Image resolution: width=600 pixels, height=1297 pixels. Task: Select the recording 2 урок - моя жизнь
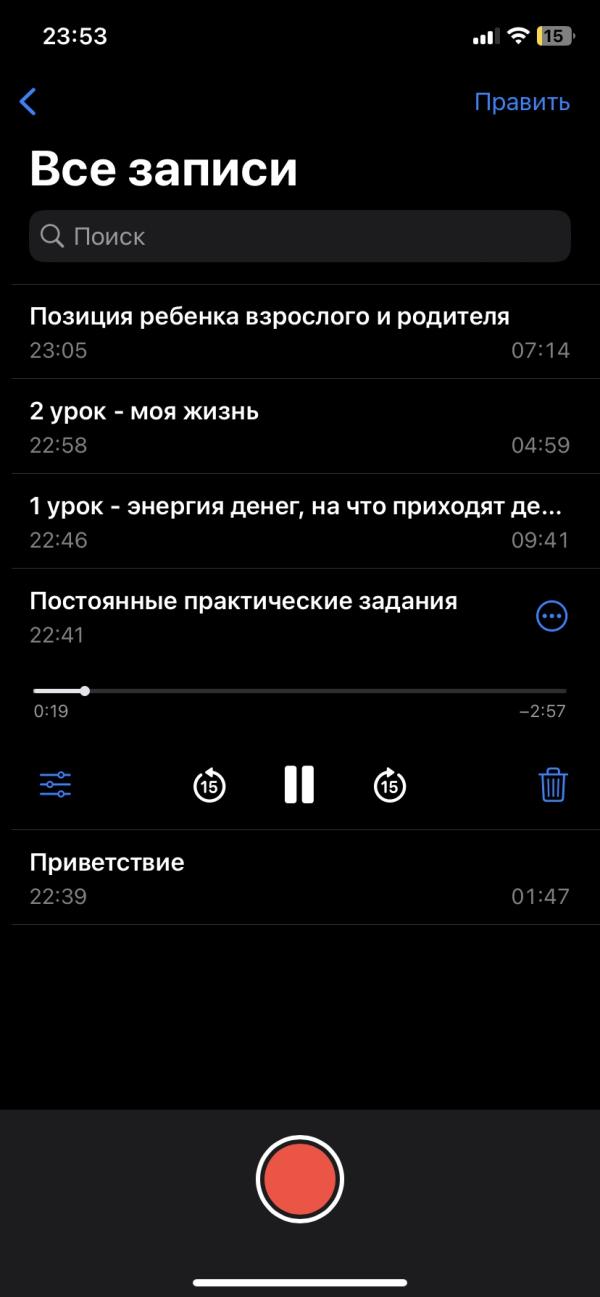pyautogui.click(x=300, y=427)
